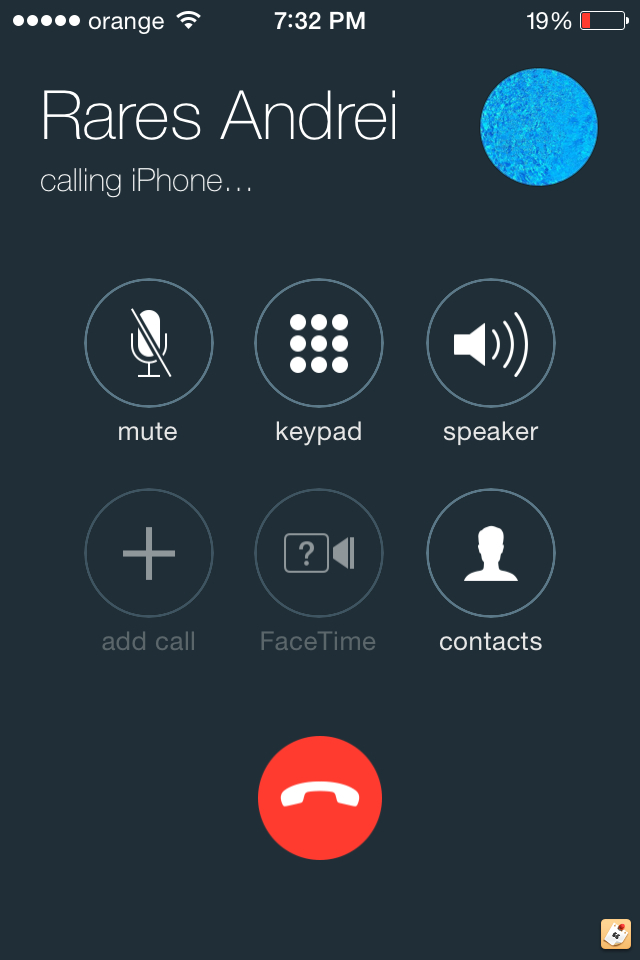Start a FaceTime video call
Screen dimensions: 640x960
coord(319,553)
